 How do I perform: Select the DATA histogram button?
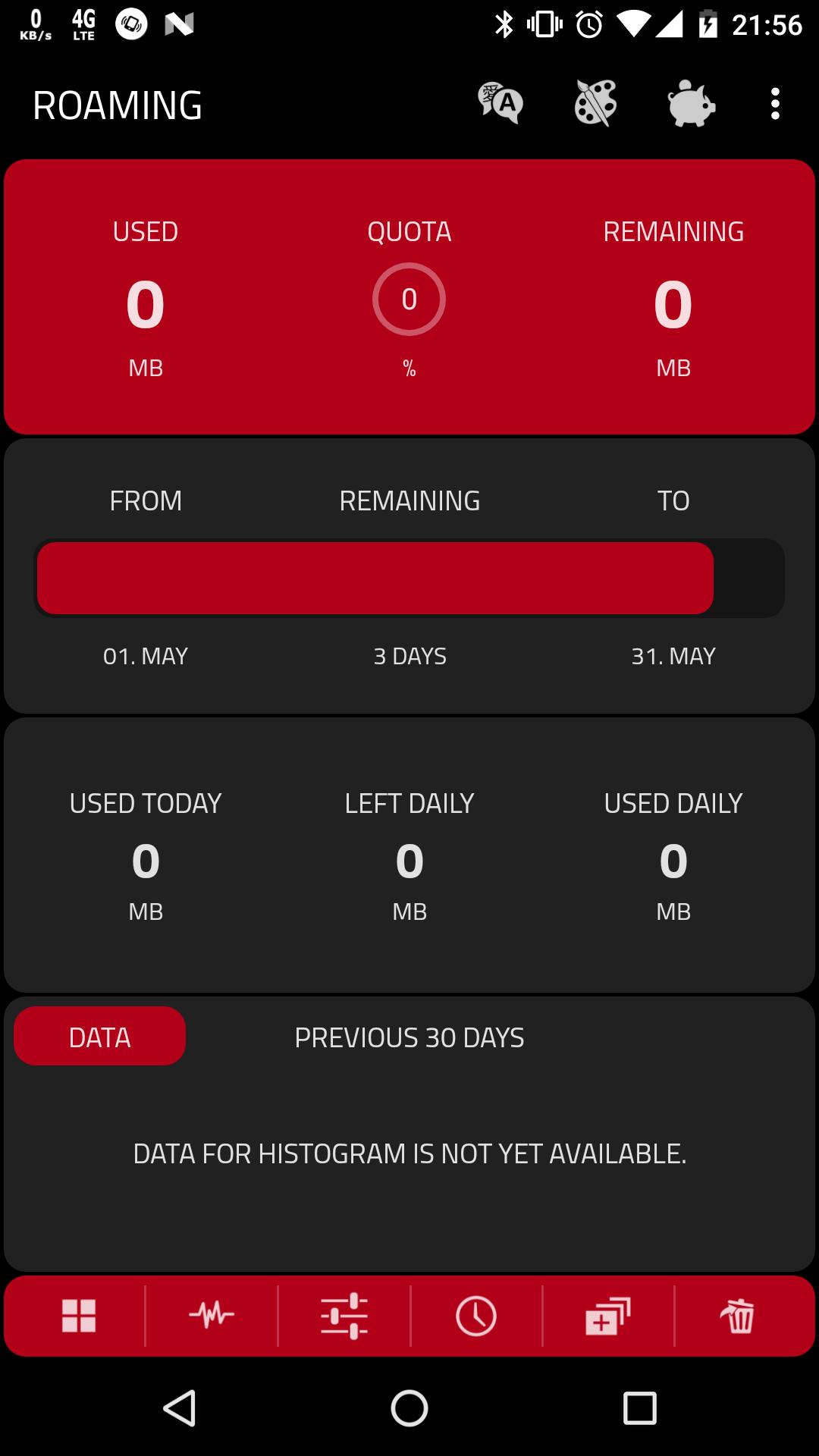(99, 1036)
